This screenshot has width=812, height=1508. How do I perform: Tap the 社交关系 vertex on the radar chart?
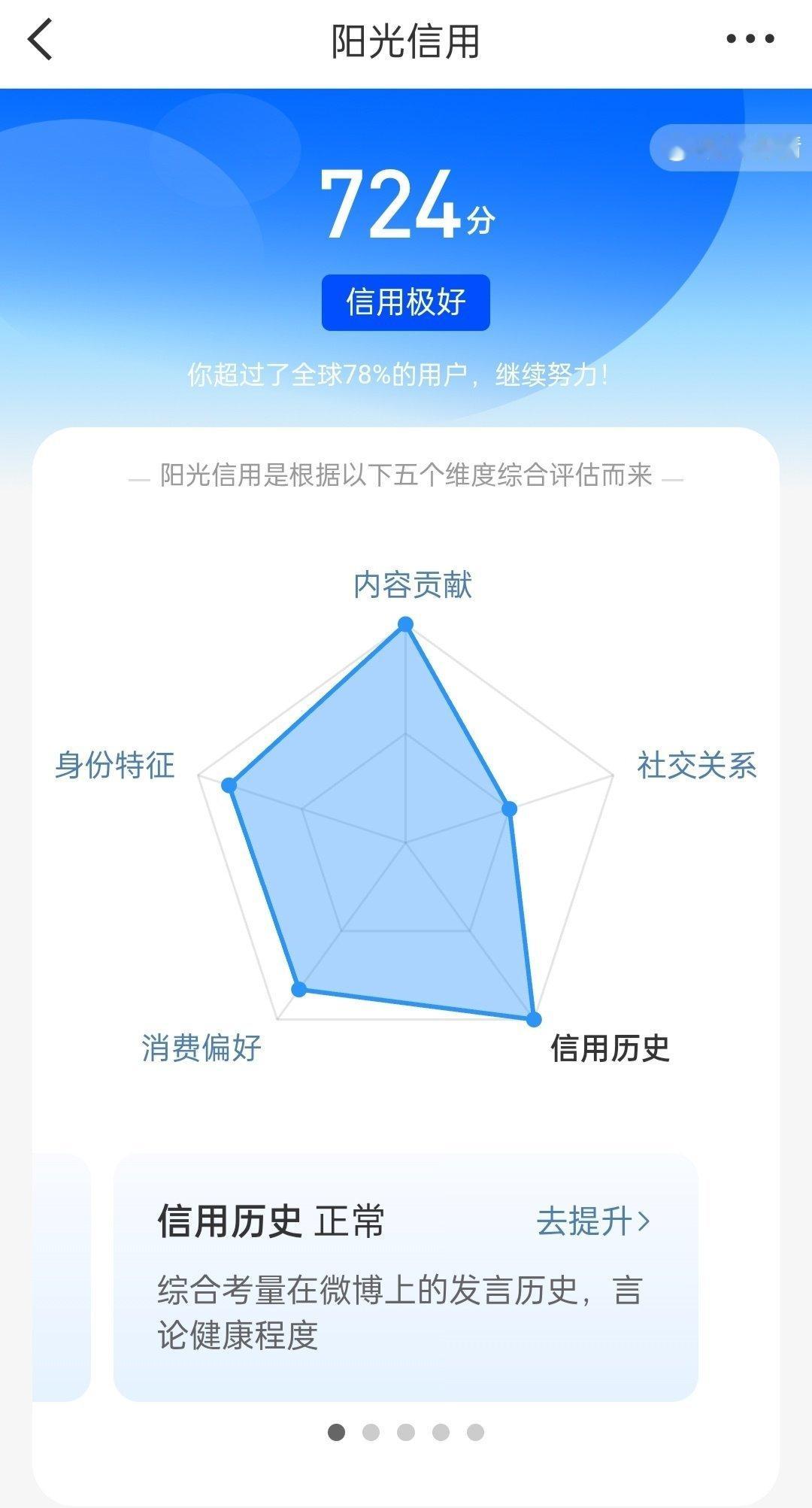coord(508,810)
